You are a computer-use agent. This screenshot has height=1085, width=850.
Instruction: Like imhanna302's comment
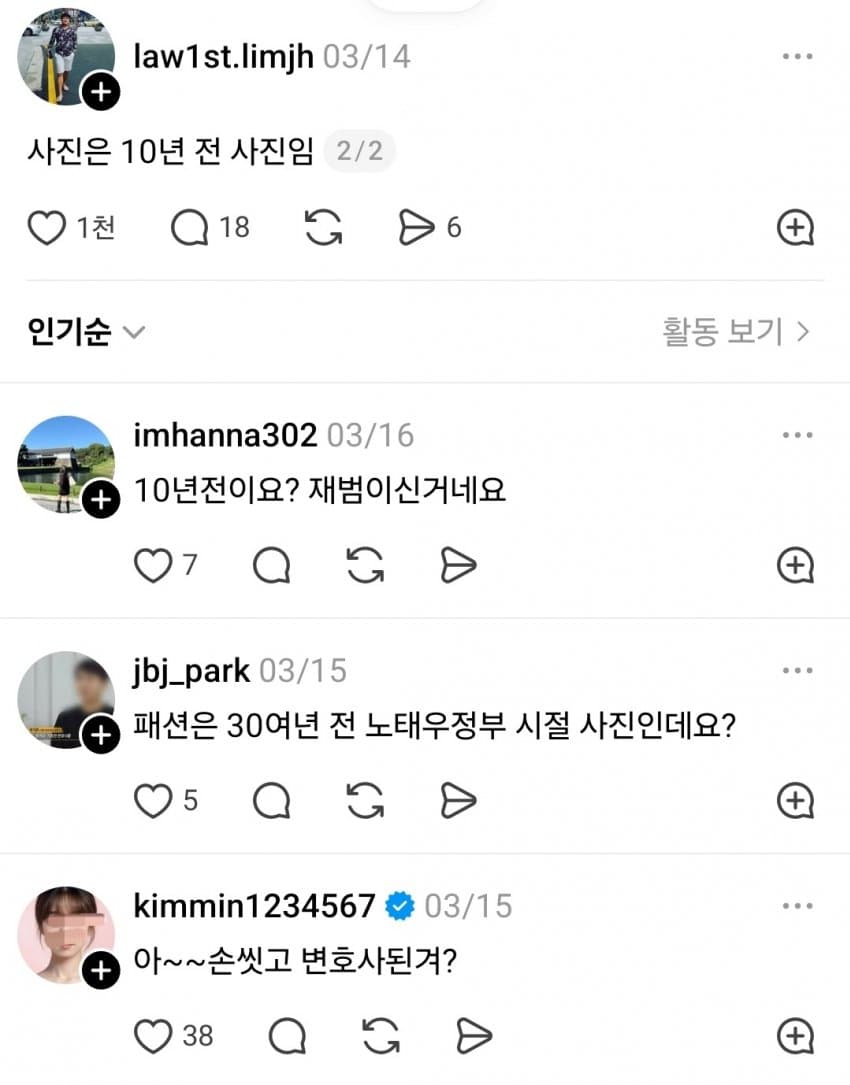(152, 567)
